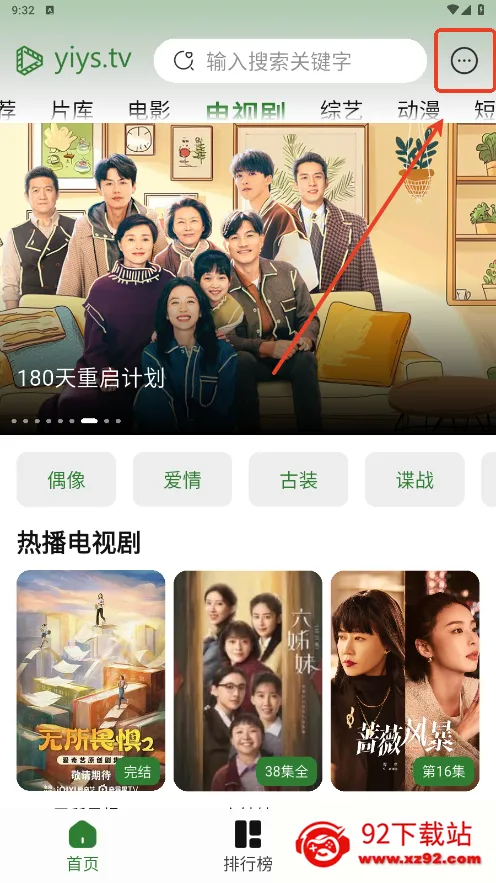Select the 古装 genre chip

coord(298,480)
